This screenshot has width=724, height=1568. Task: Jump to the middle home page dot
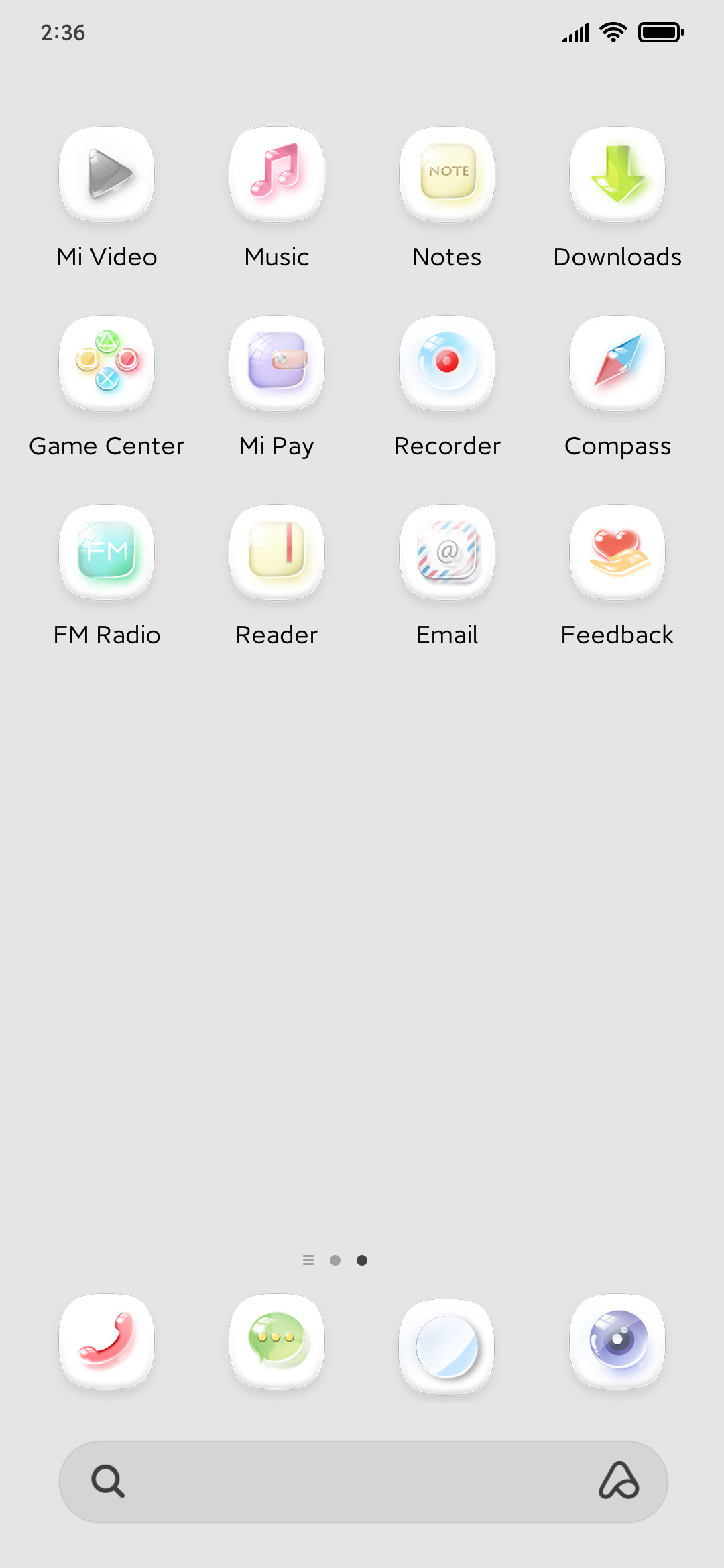click(x=335, y=1260)
